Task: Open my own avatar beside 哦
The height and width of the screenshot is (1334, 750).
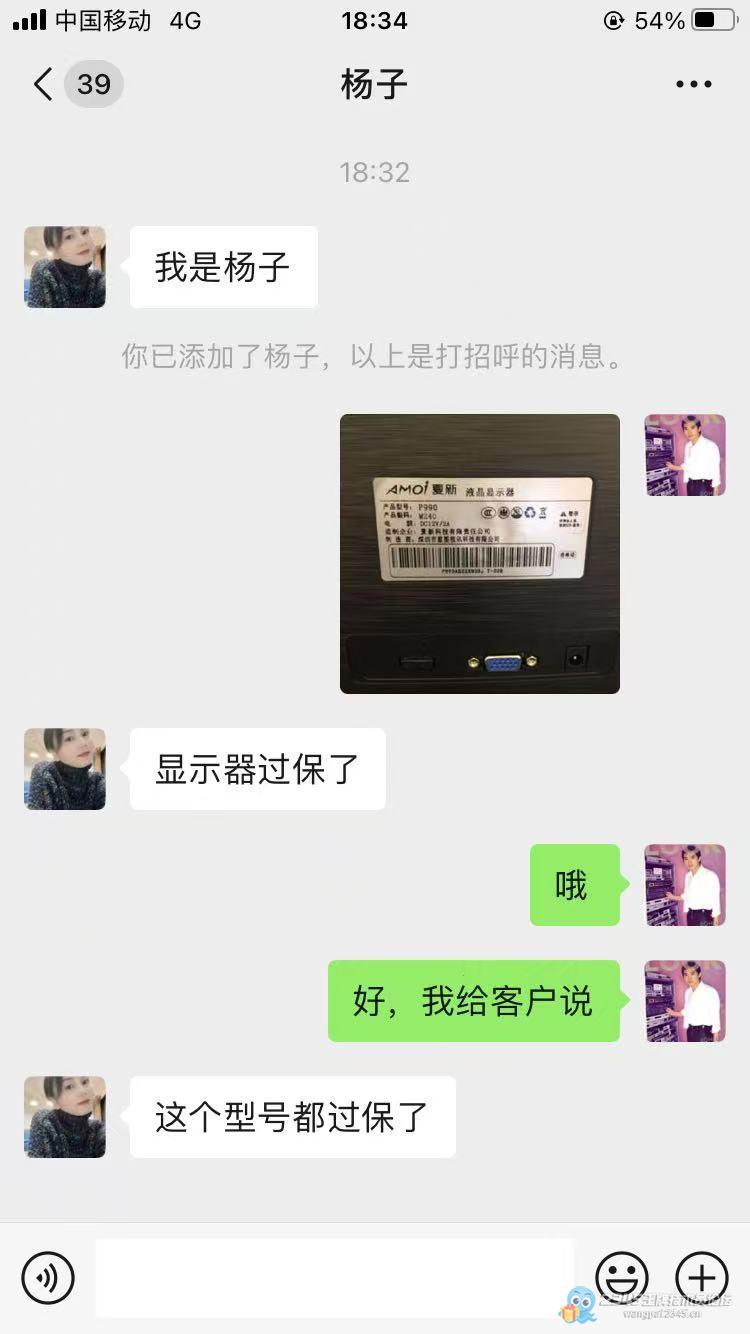Action: click(684, 885)
